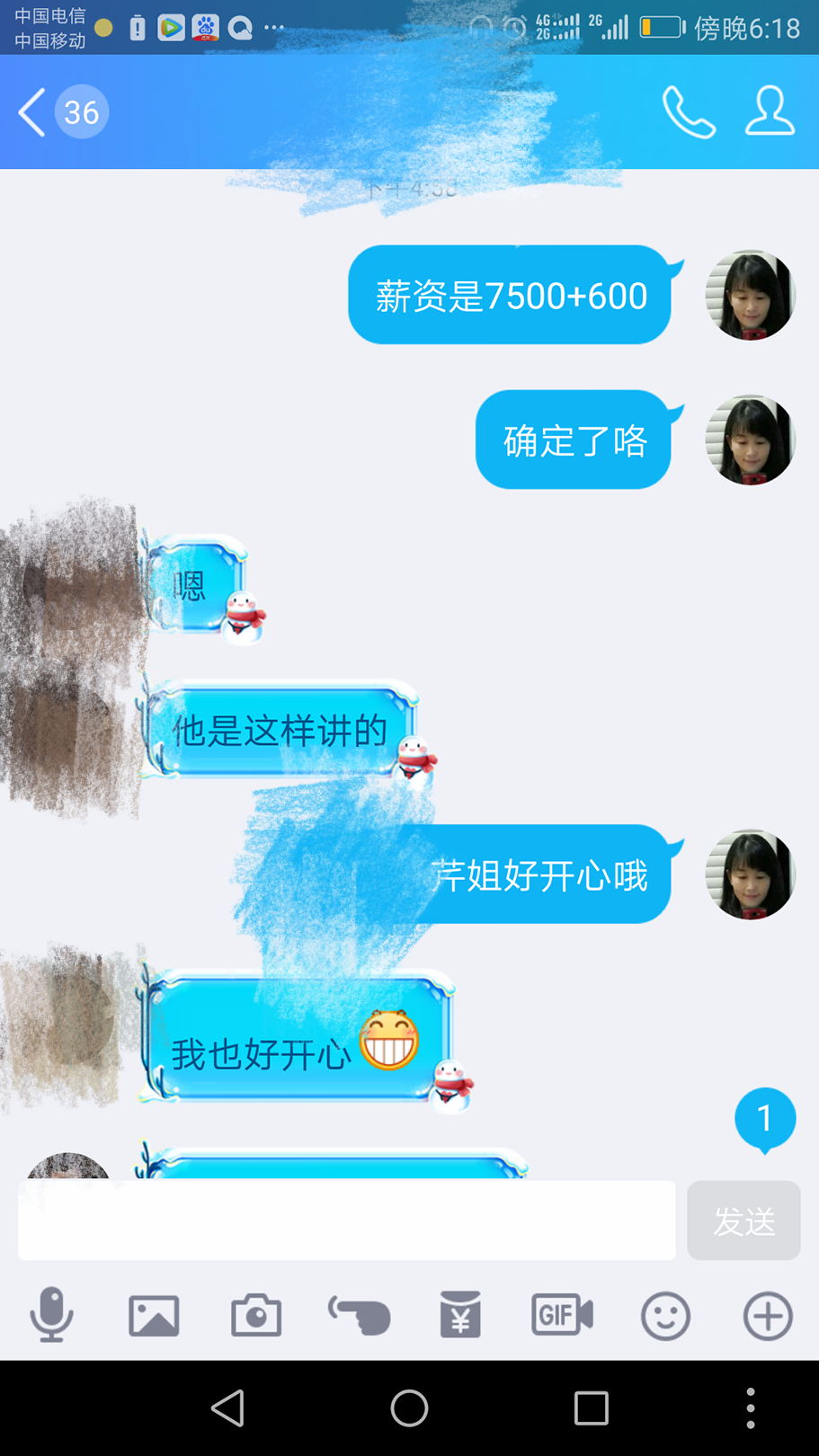Open recent apps from the navigation bar
819x1456 pixels.
(x=591, y=1407)
